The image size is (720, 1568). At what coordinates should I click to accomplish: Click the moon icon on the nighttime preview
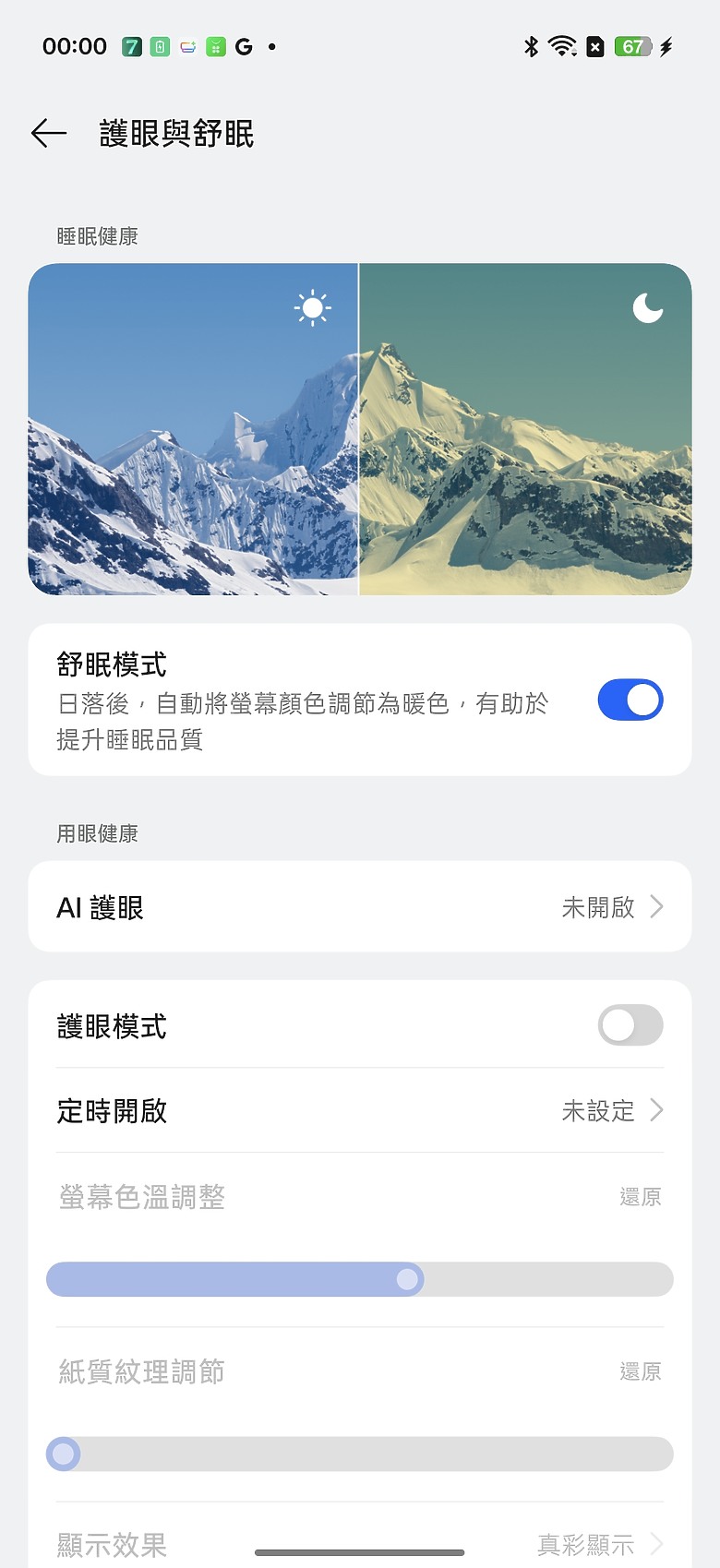[x=648, y=307]
